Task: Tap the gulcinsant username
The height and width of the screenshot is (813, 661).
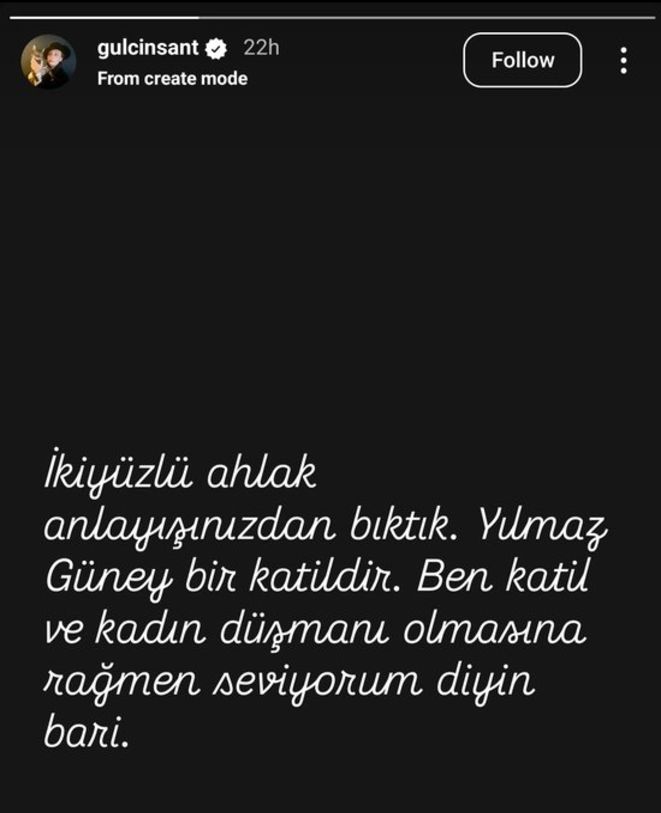Action: [x=148, y=48]
